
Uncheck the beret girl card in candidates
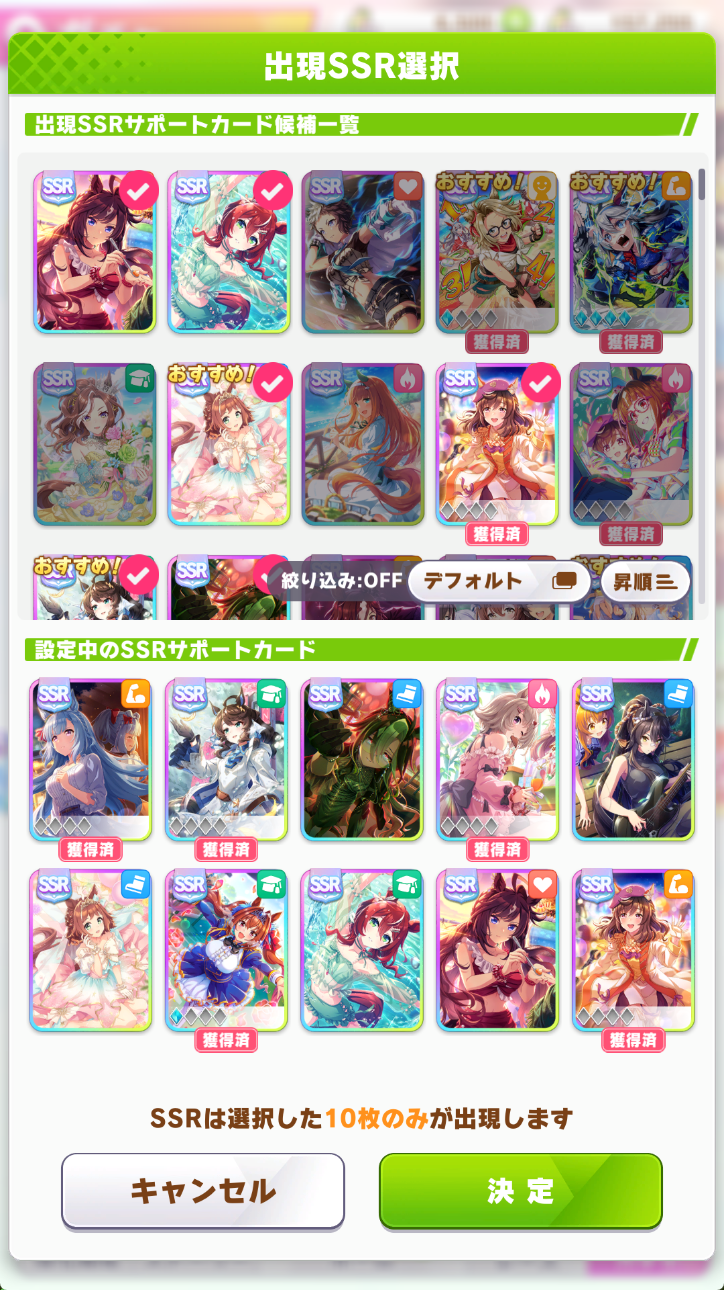[497, 444]
